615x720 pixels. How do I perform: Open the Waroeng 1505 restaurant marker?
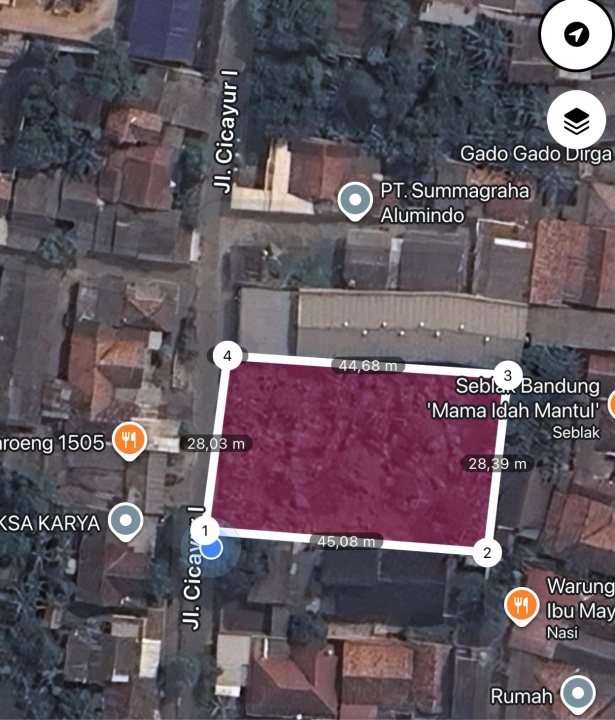(129, 440)
